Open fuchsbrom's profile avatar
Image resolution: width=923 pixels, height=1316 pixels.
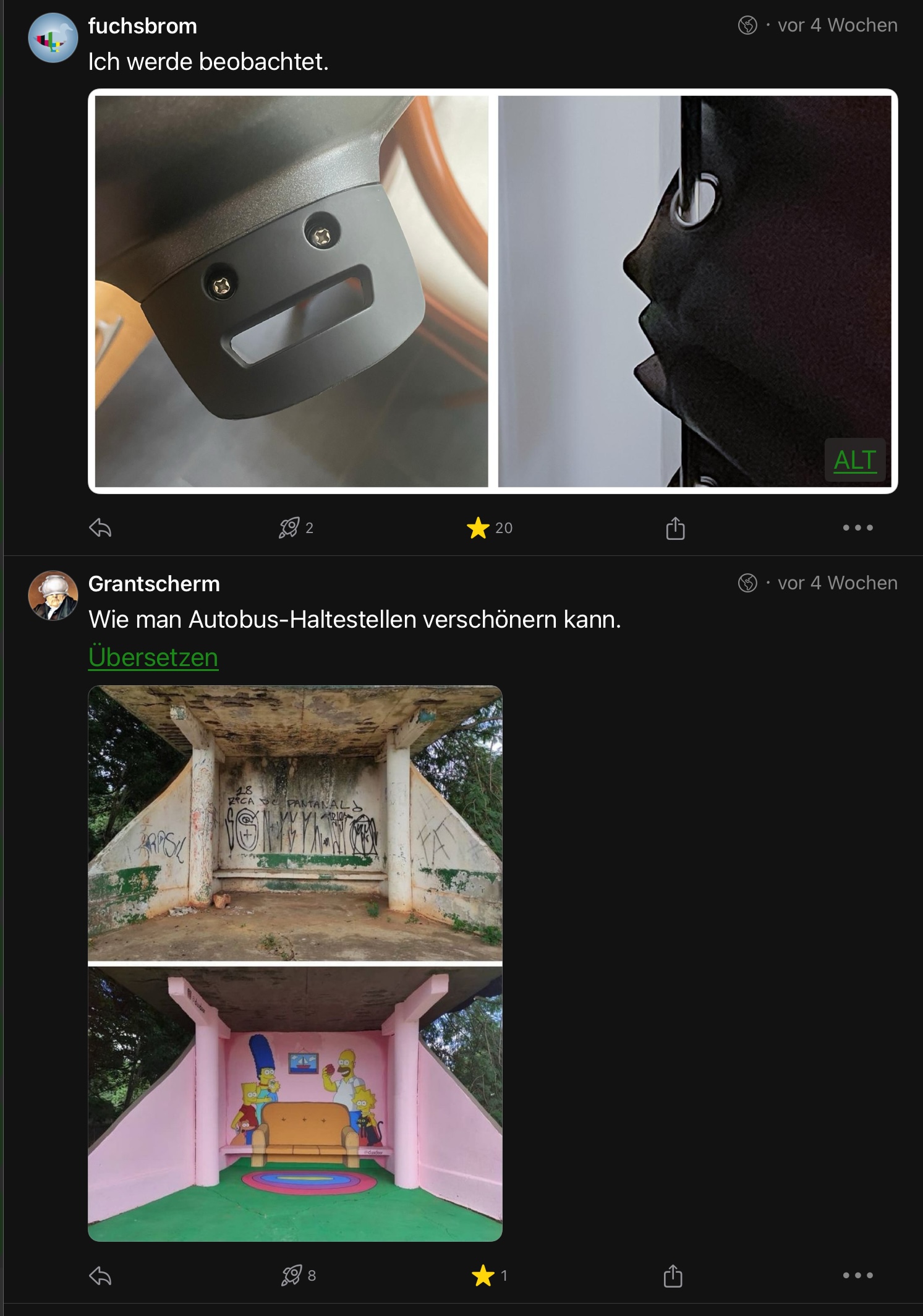click(x=53, y=38)
